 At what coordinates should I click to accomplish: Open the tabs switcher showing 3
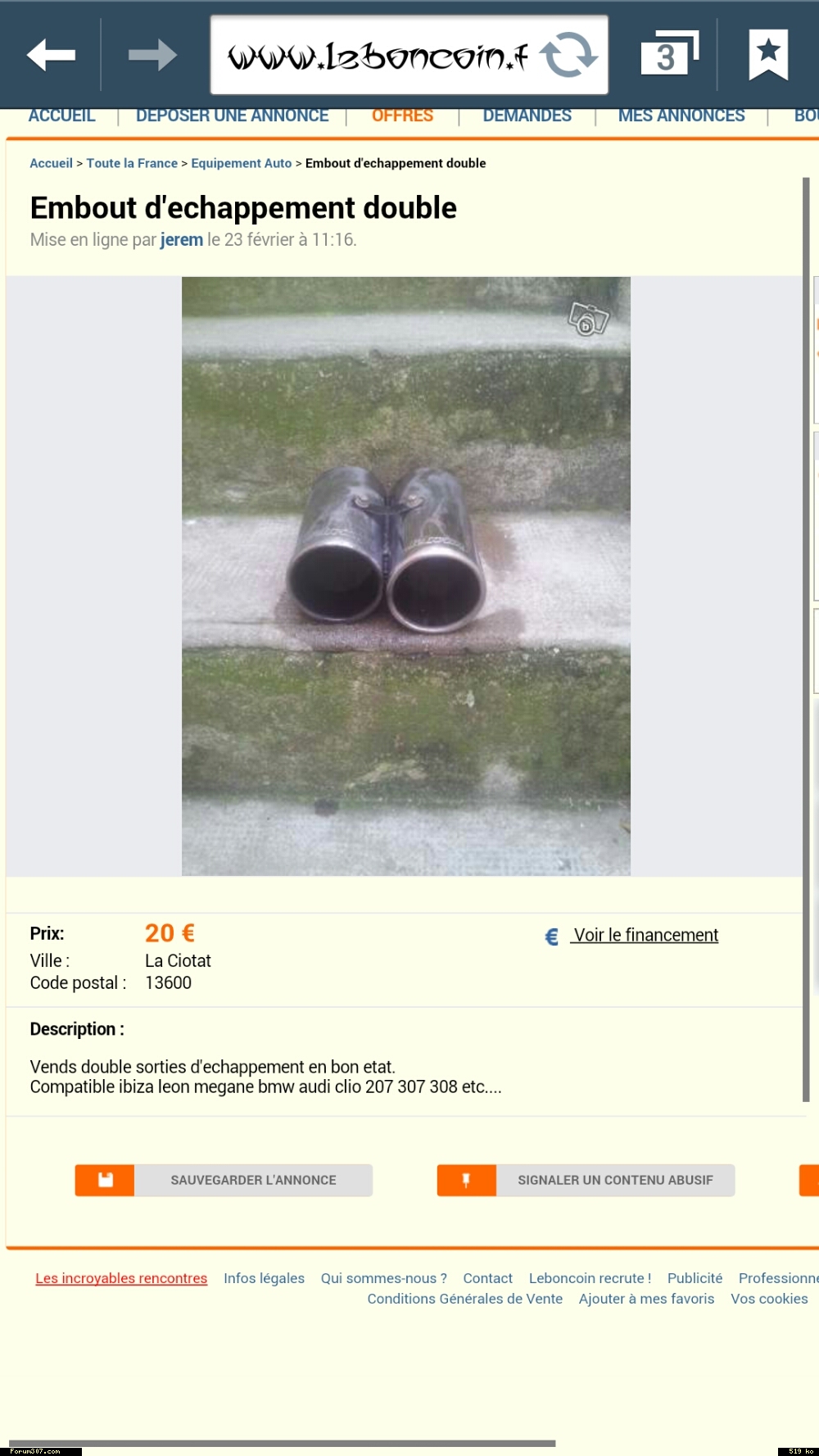click(x=668, y=54)
